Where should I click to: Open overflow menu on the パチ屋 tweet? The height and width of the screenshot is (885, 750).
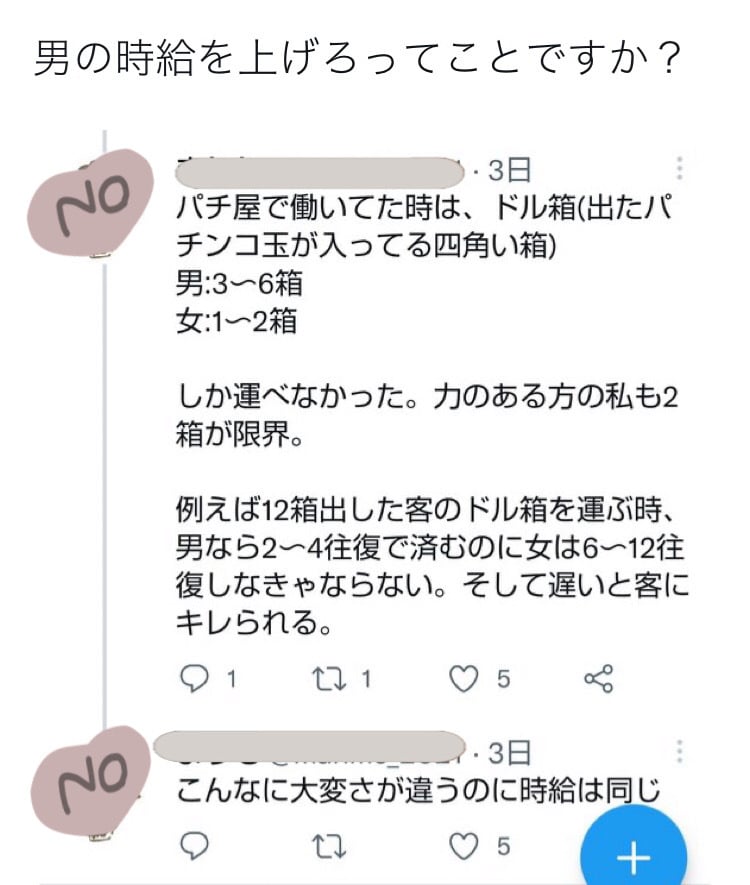(x=680, y=167)
